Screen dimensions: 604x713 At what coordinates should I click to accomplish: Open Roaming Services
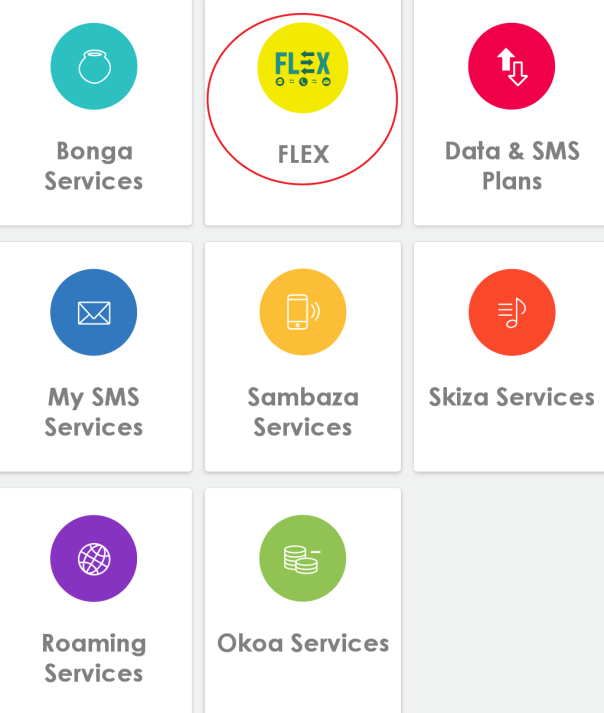[94, 600]
